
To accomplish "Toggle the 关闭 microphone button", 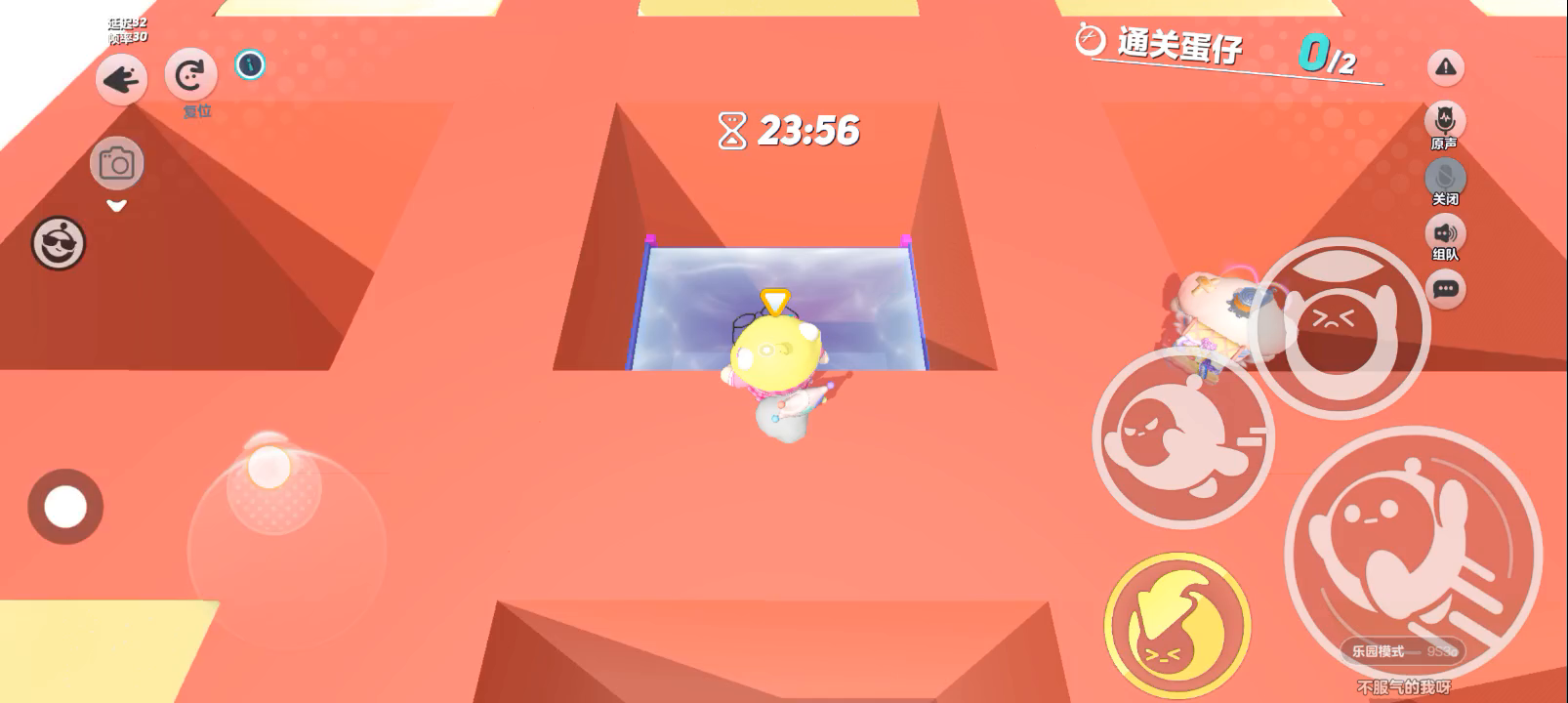I will coord(1445,179).
